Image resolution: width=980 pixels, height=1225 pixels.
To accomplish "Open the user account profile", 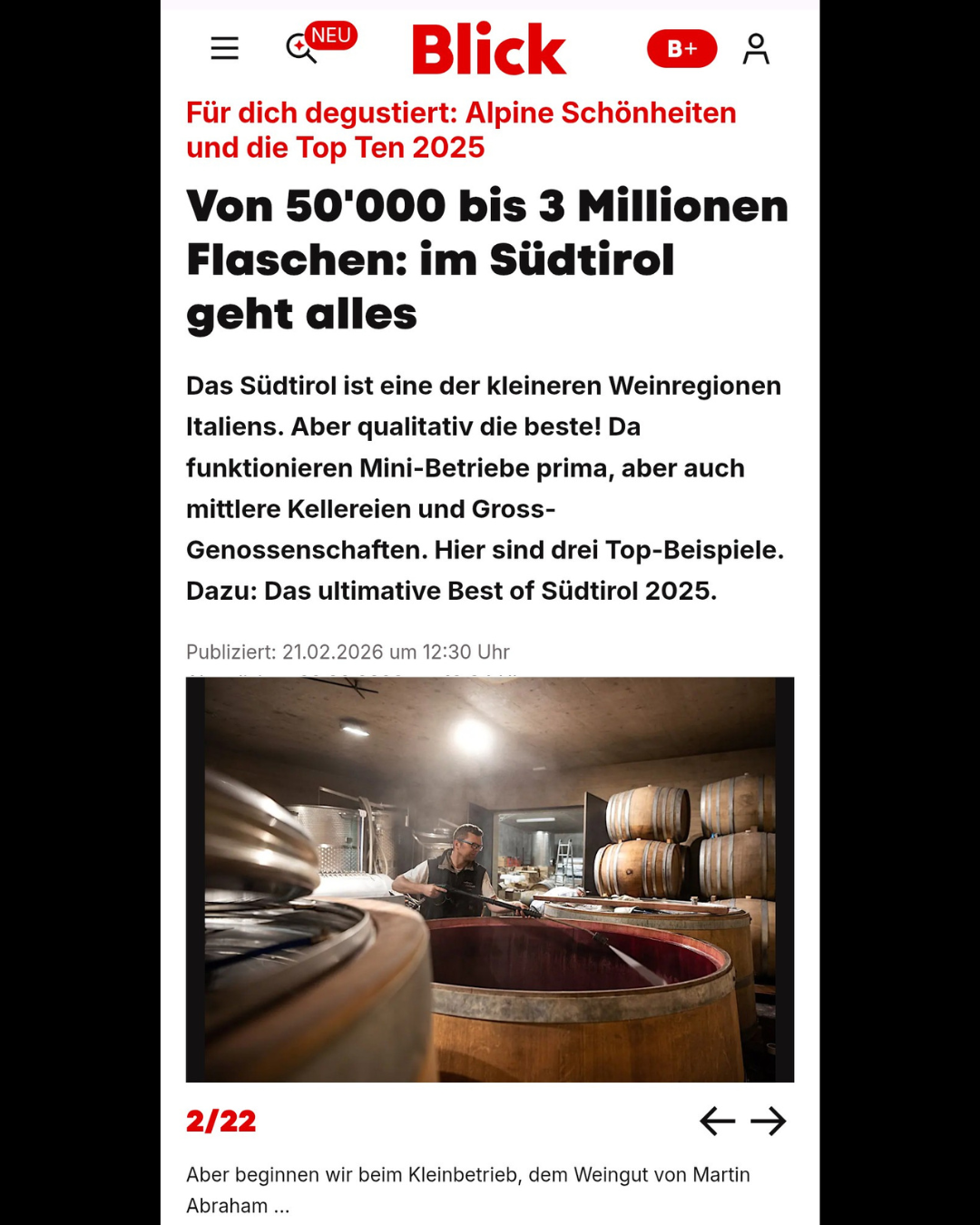I will coord(756,49).
